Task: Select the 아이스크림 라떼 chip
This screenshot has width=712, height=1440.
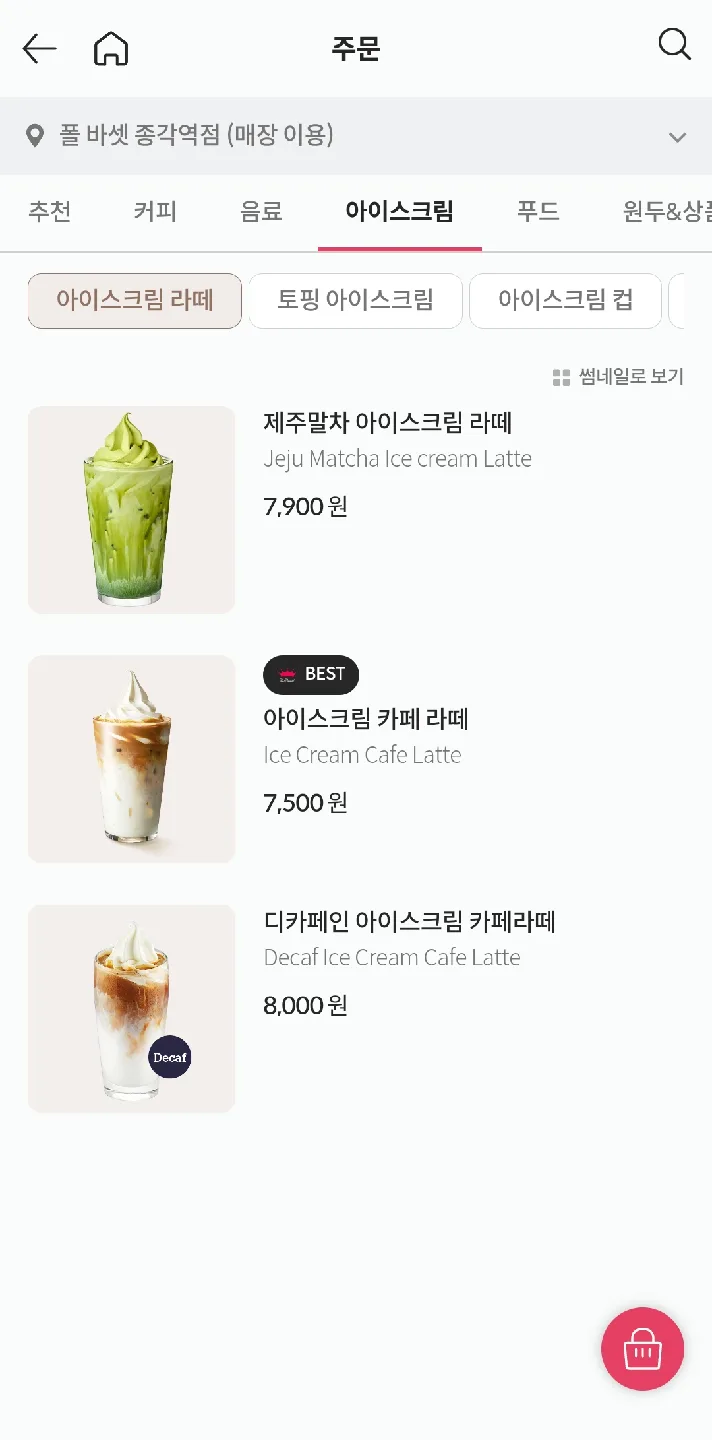Action: [x=135, y=301]
